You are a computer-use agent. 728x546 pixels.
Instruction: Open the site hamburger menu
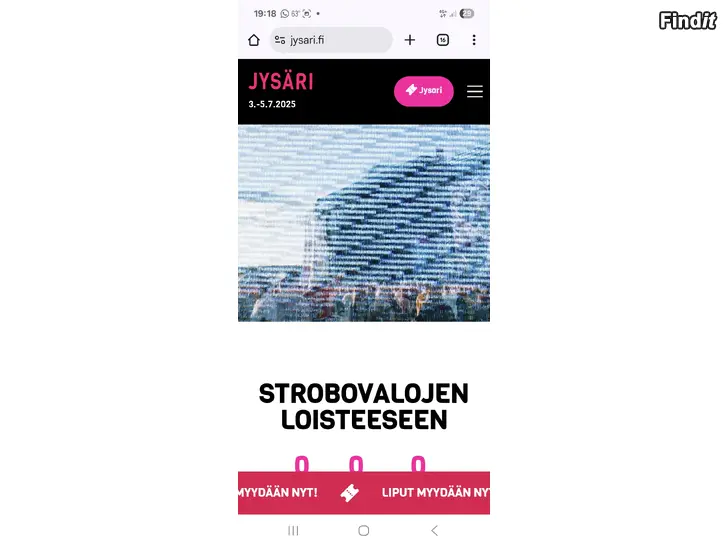tap(474, 91)
